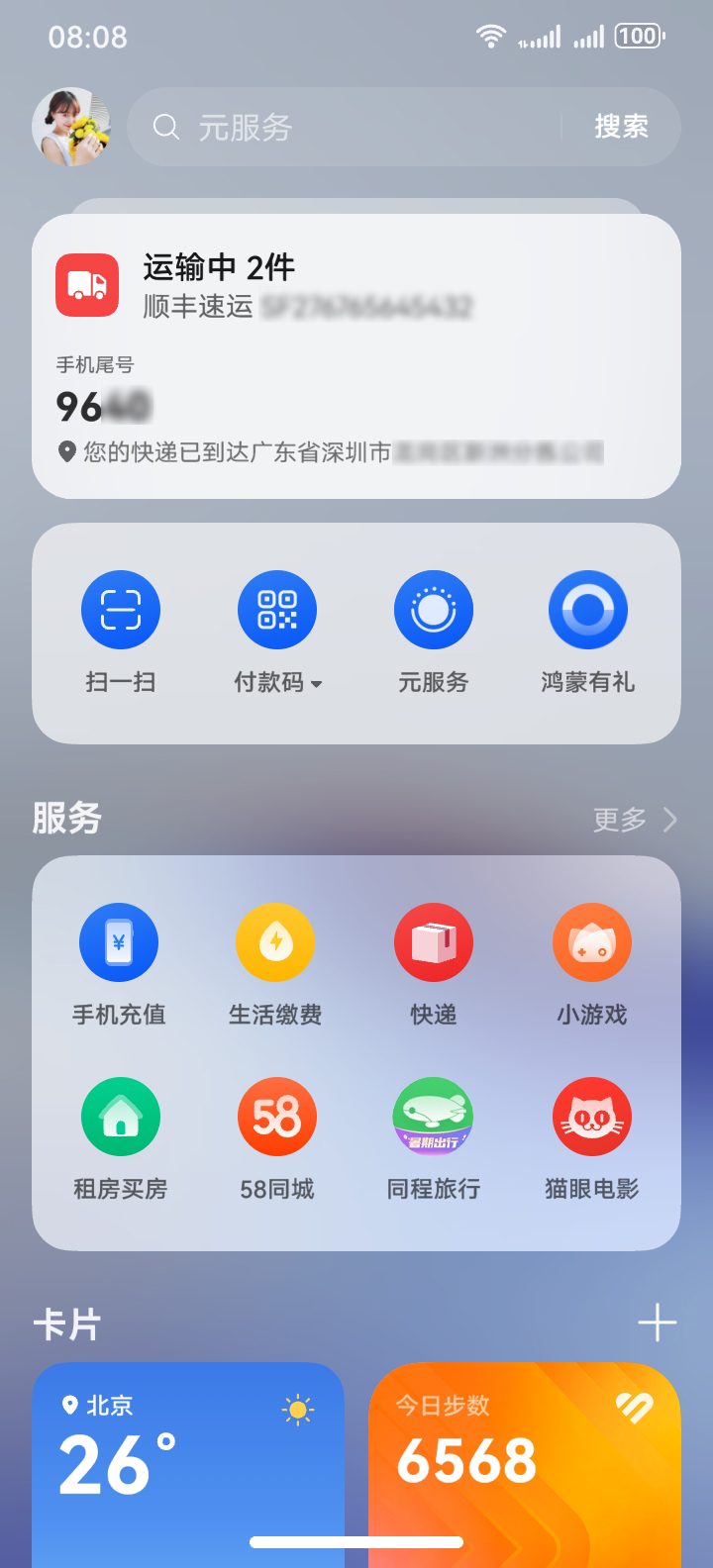Screen dimensions: 713x1568
Task: Add a new card with the plus button
Action: click(x=657, y=1323)
